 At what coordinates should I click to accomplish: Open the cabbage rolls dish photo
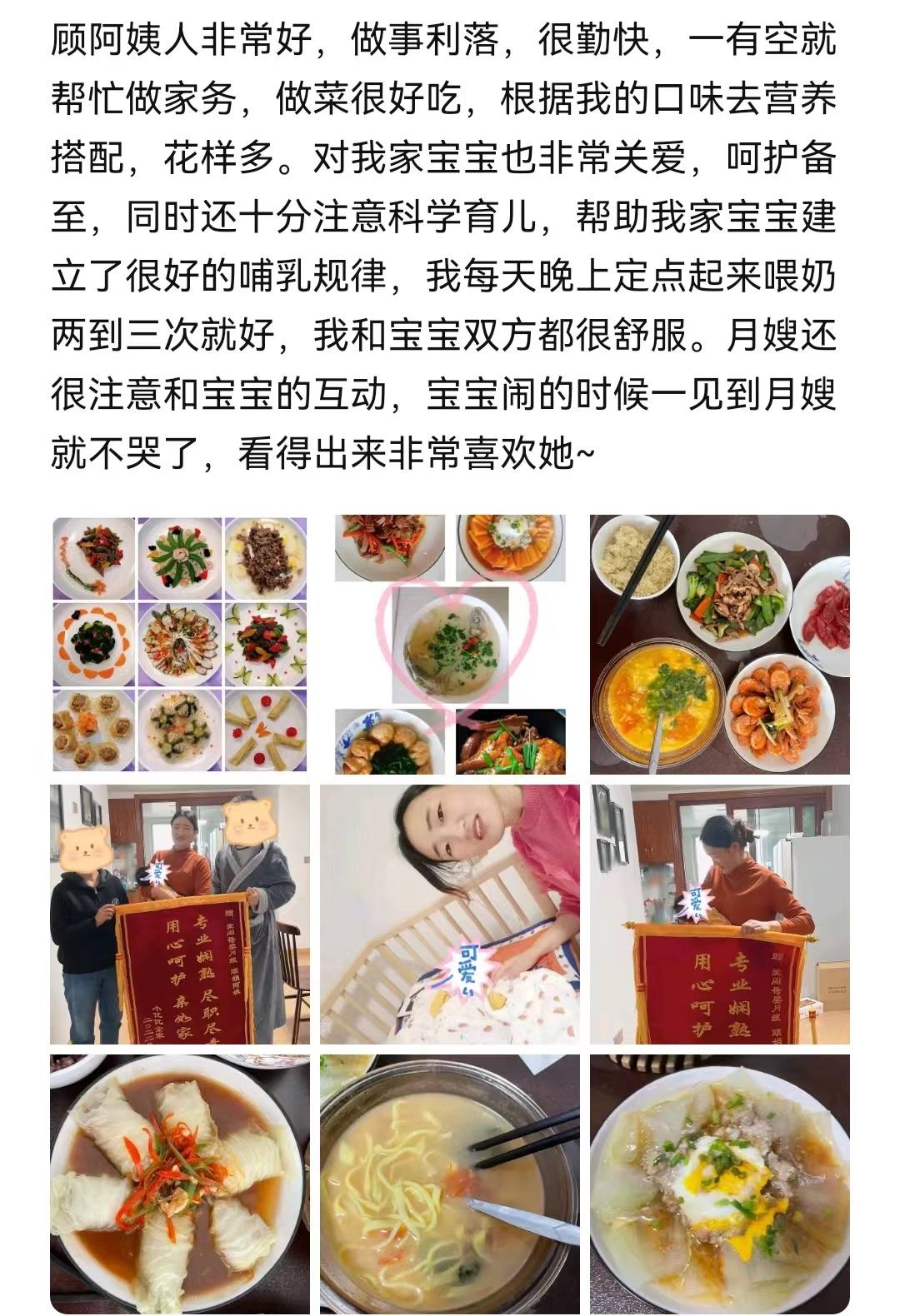[179, 1183]
